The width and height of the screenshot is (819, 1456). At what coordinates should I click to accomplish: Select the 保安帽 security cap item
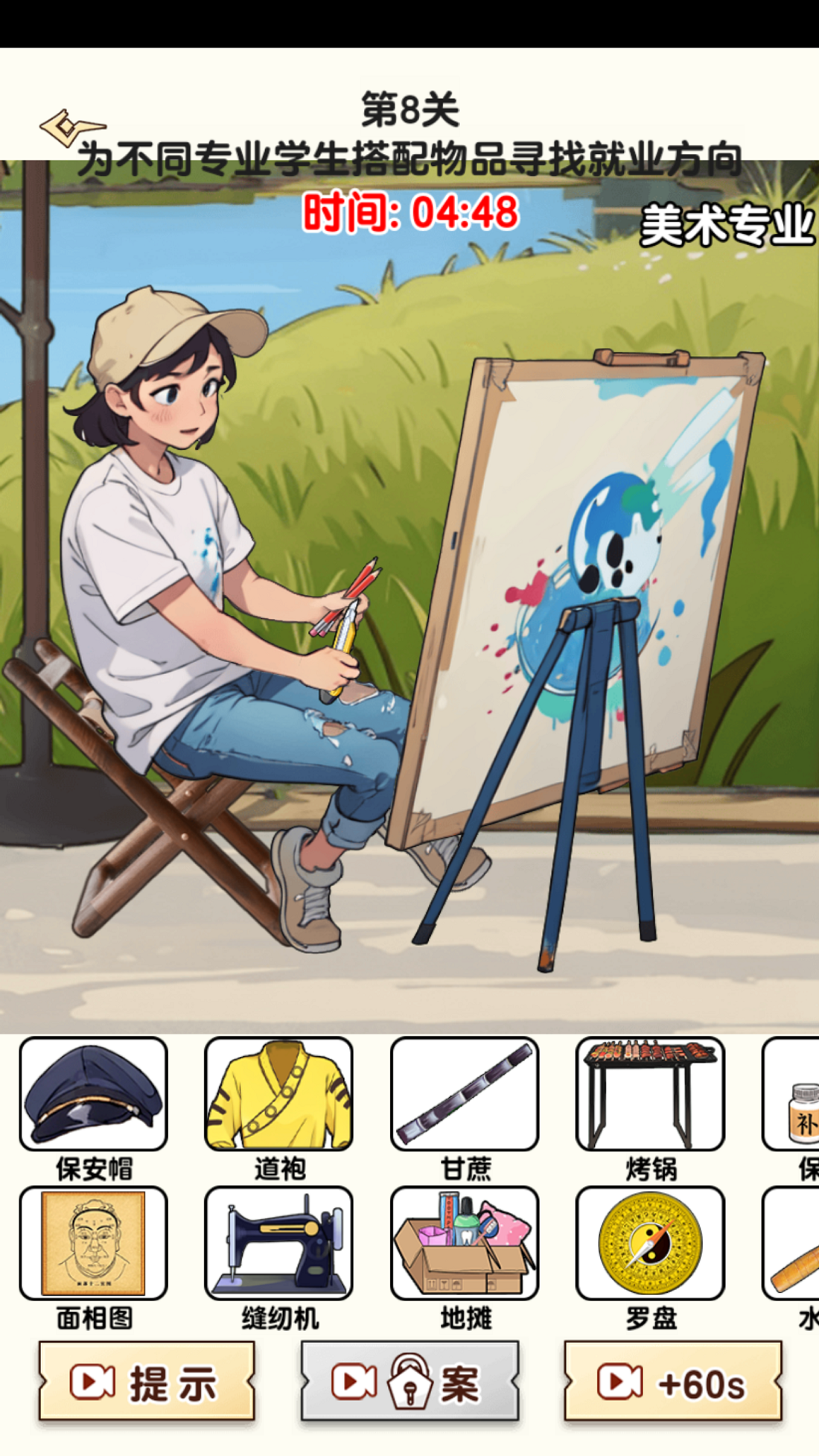93,1093
